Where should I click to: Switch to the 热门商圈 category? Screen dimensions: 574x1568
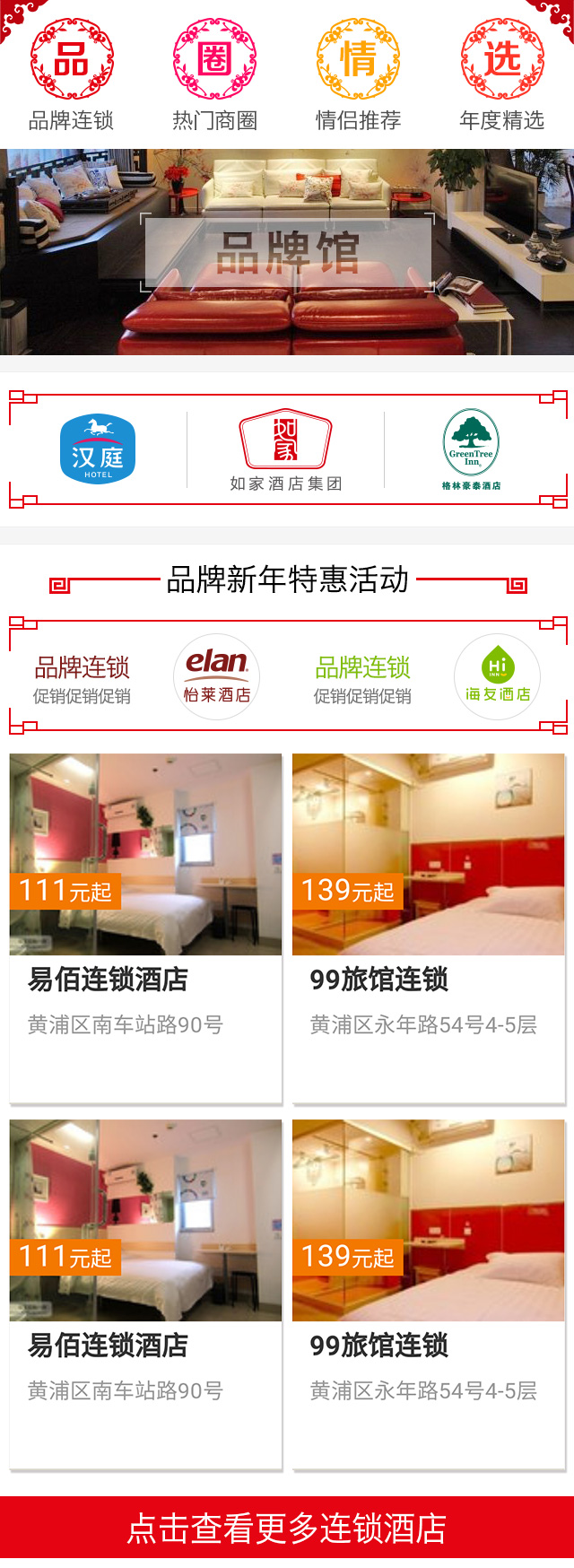[215, 75]
